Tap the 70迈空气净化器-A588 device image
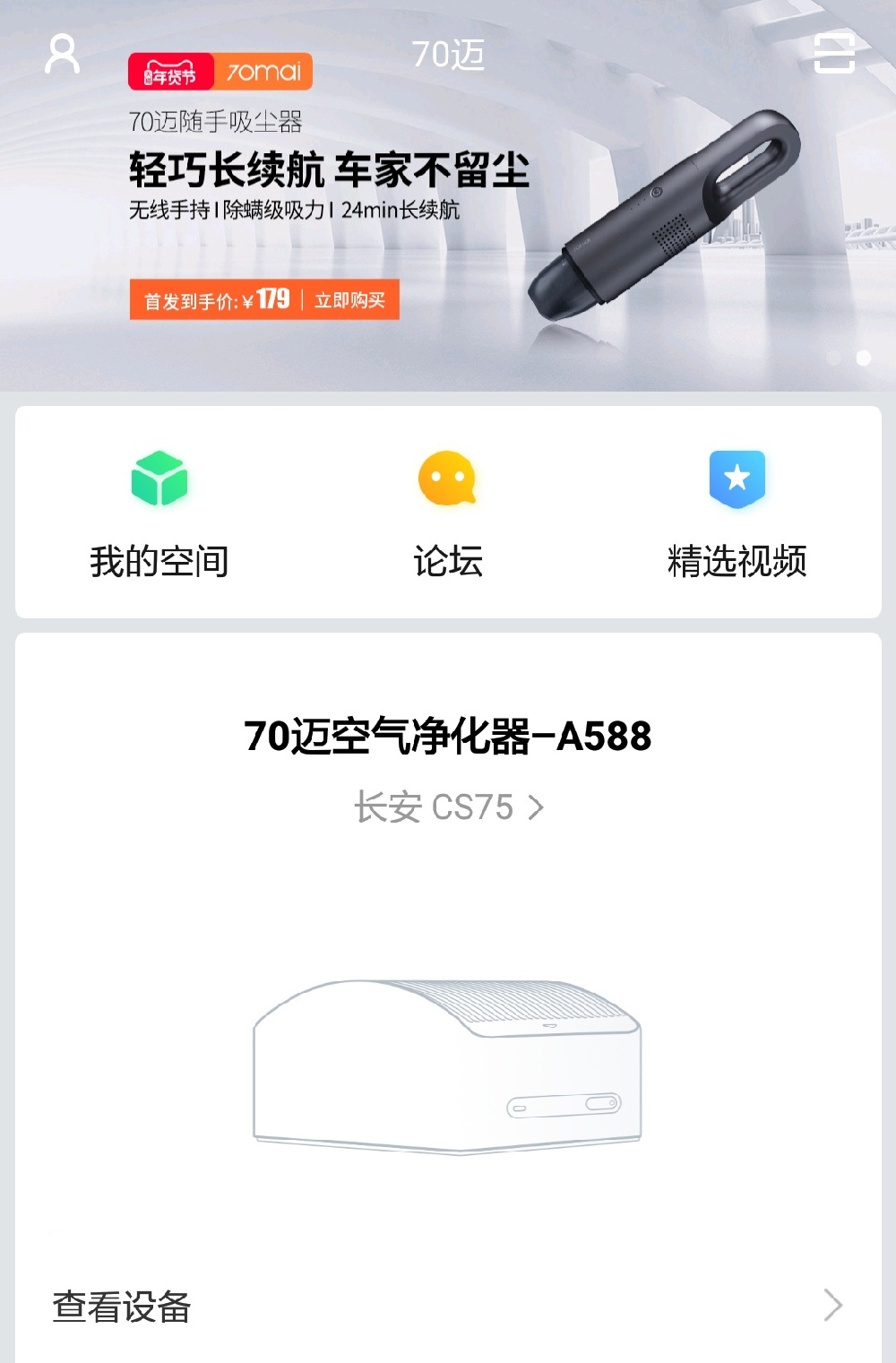This screenshot has height=1363, width=896. click(448, 1066)
